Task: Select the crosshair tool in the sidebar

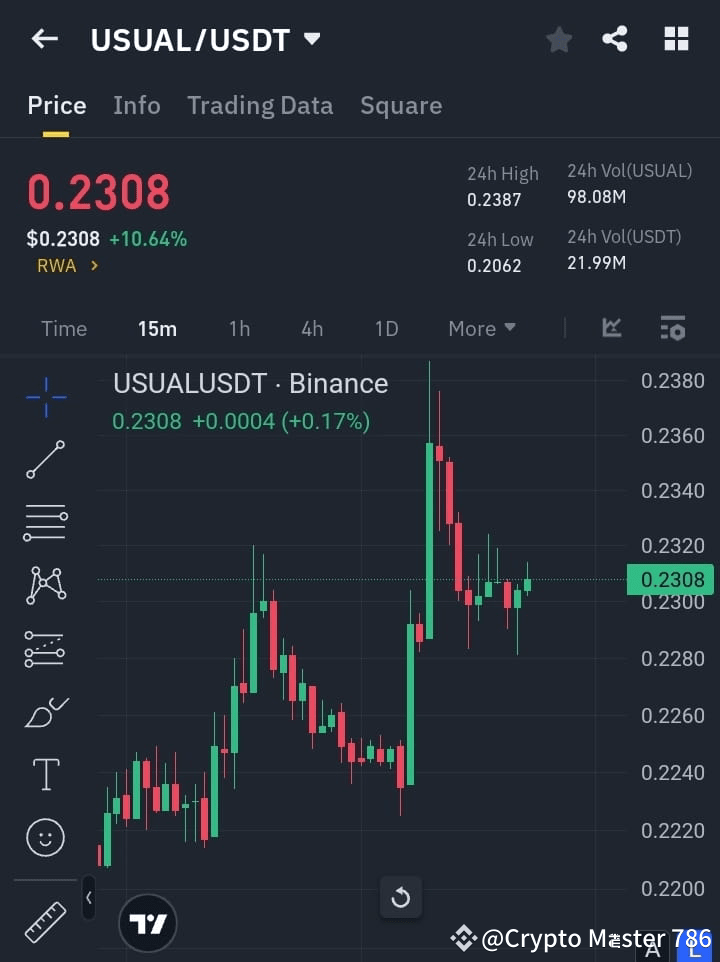Action: pyautogui.click(x=45, y=397)
